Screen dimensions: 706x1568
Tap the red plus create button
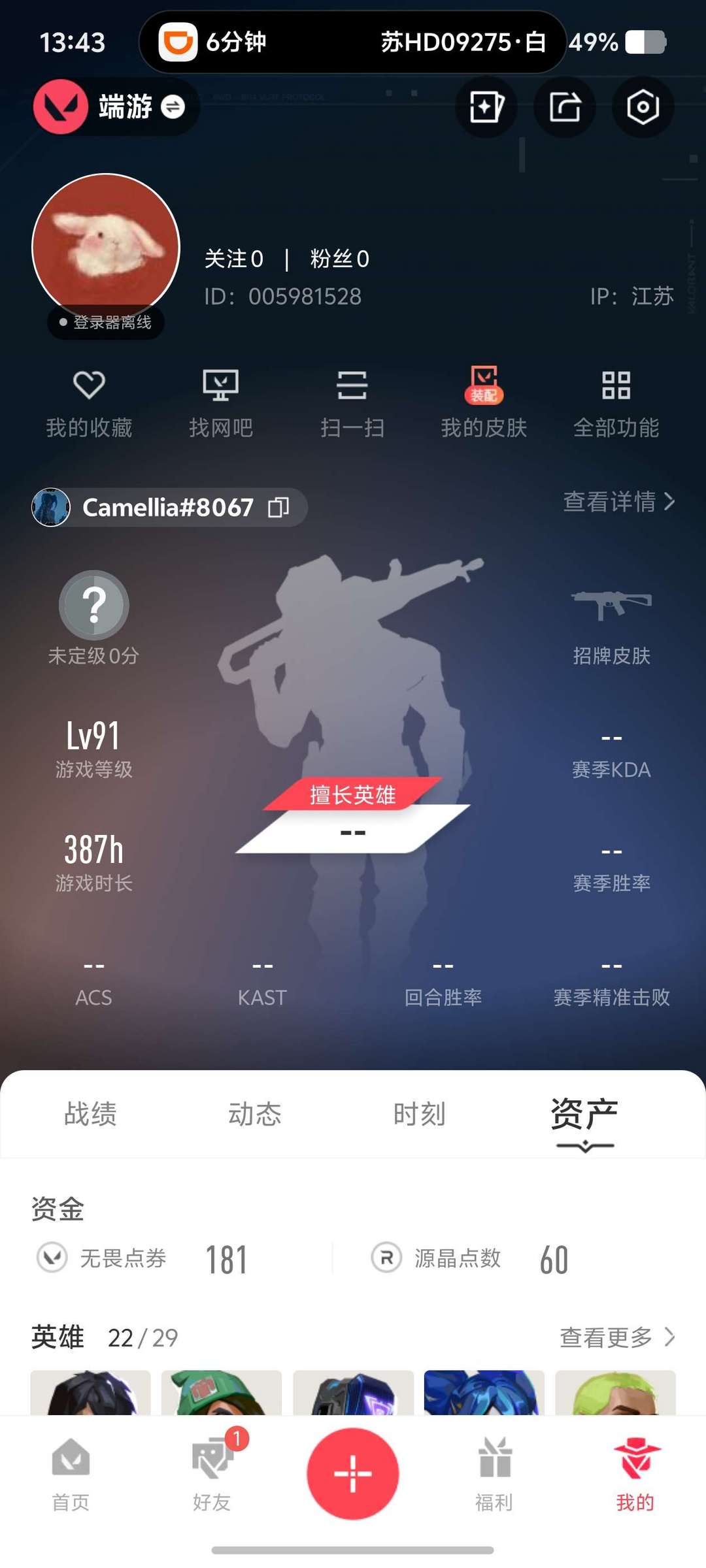click(x=353, y=1474)
